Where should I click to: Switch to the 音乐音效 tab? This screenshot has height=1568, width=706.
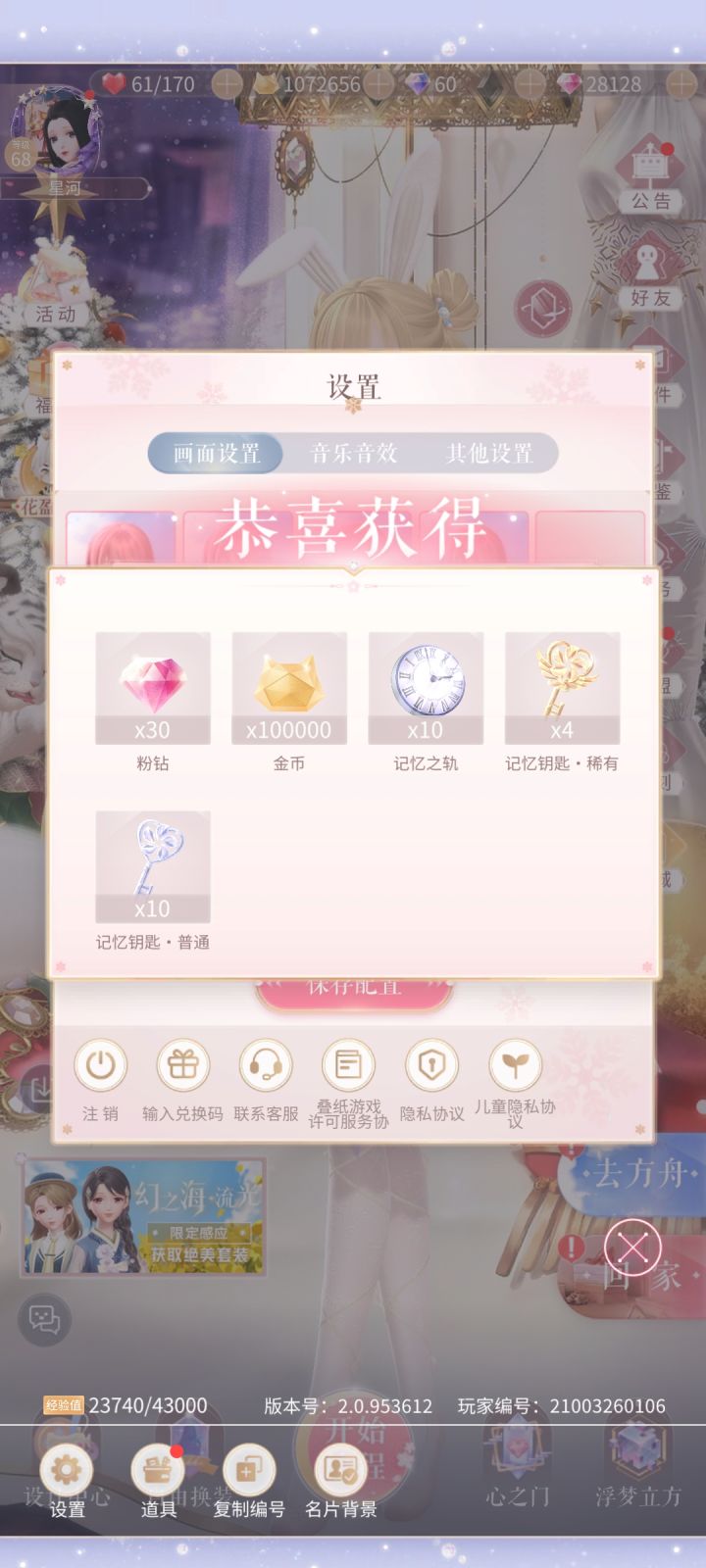355,453
